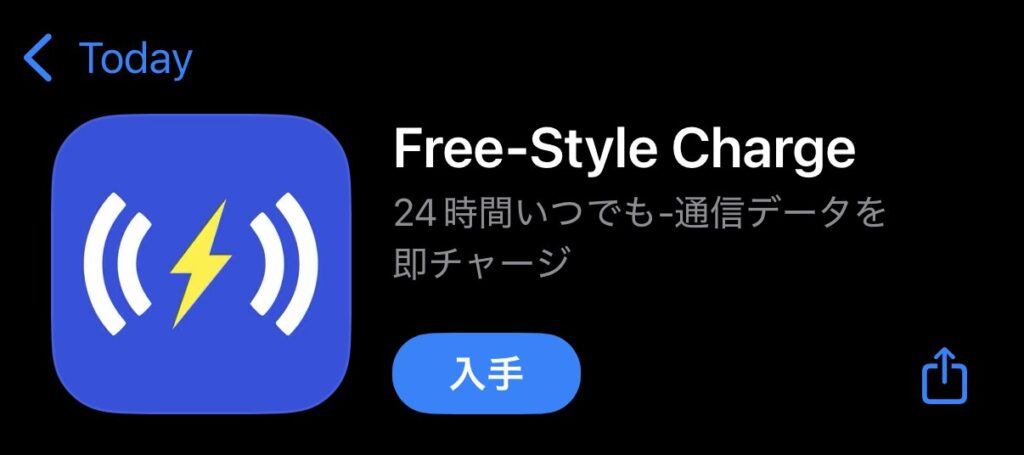Image resolution: width=1024 pixels, height=455 pixels.
Task: Tap 入手 to get Free-Style Charge
Action: pyautogui.click(x=486, y=373)
